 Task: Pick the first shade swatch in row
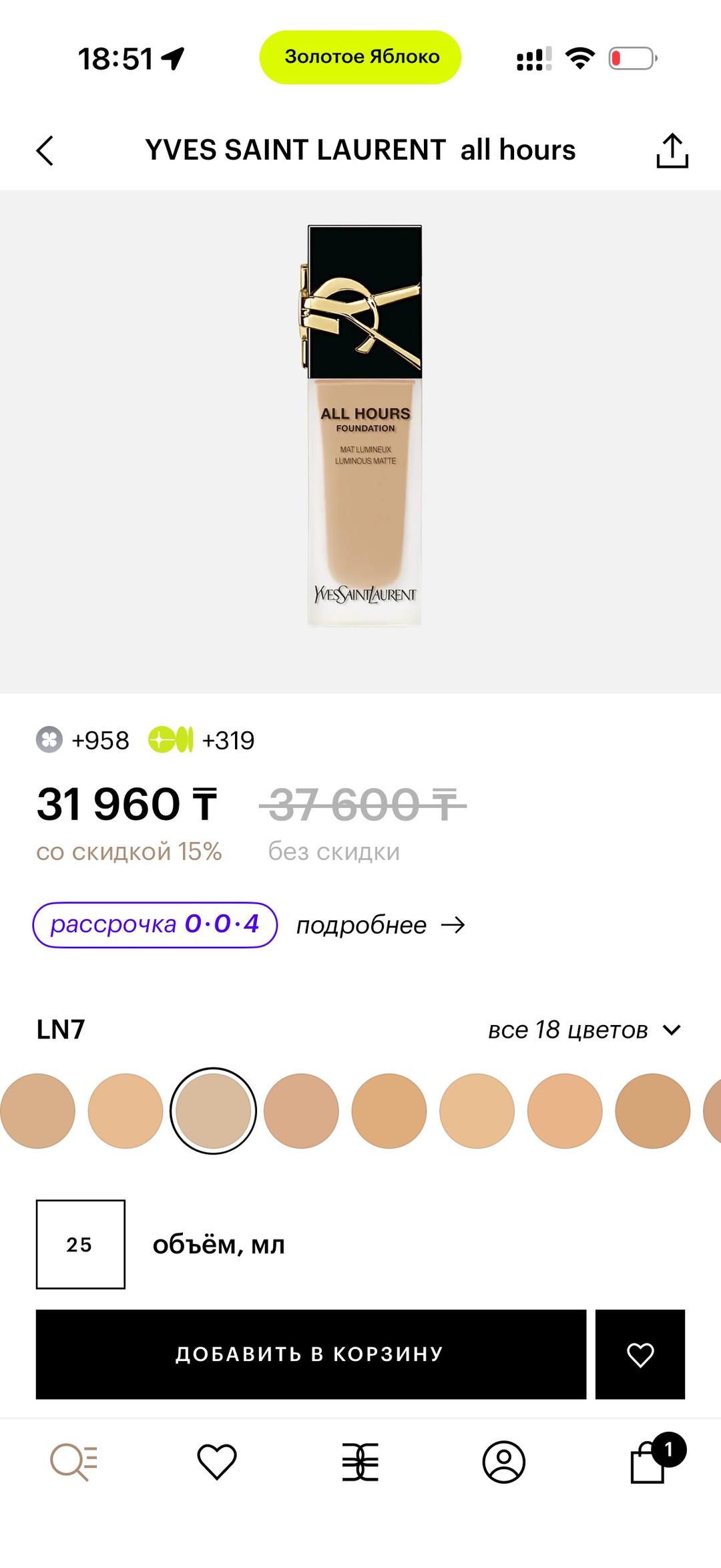tap(37, 1111)
